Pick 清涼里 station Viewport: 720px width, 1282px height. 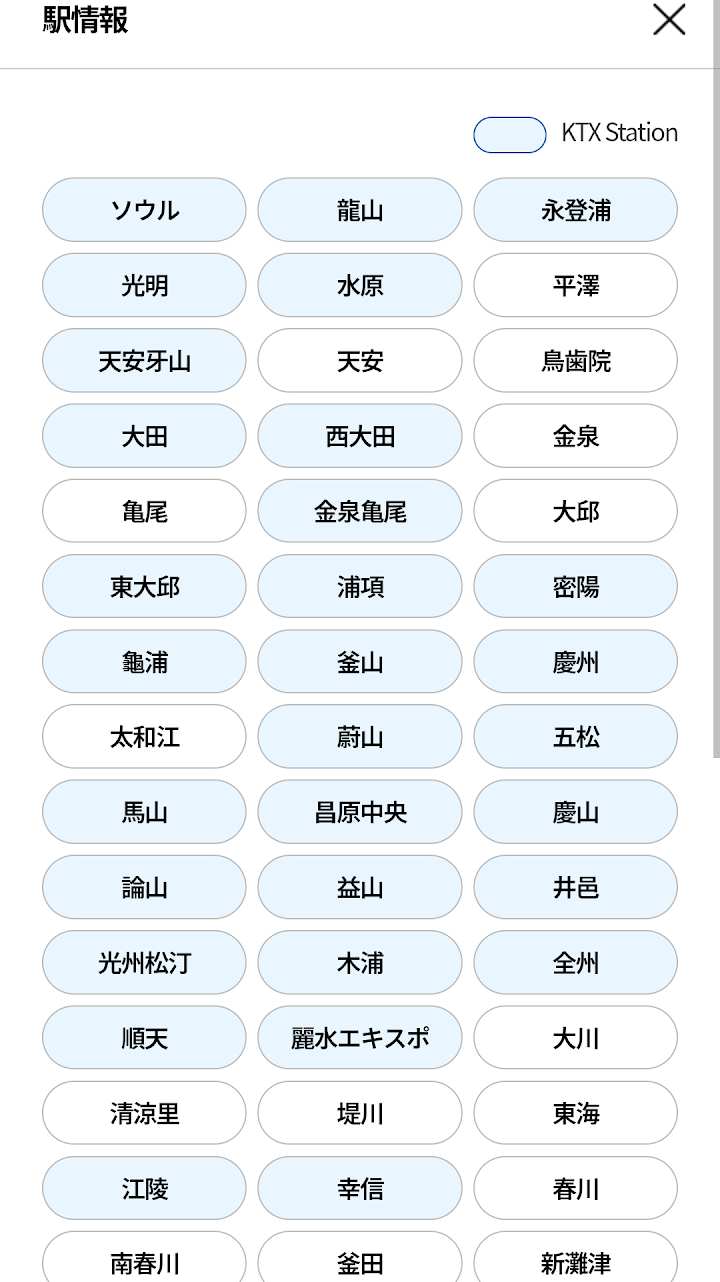point(144,1113)
